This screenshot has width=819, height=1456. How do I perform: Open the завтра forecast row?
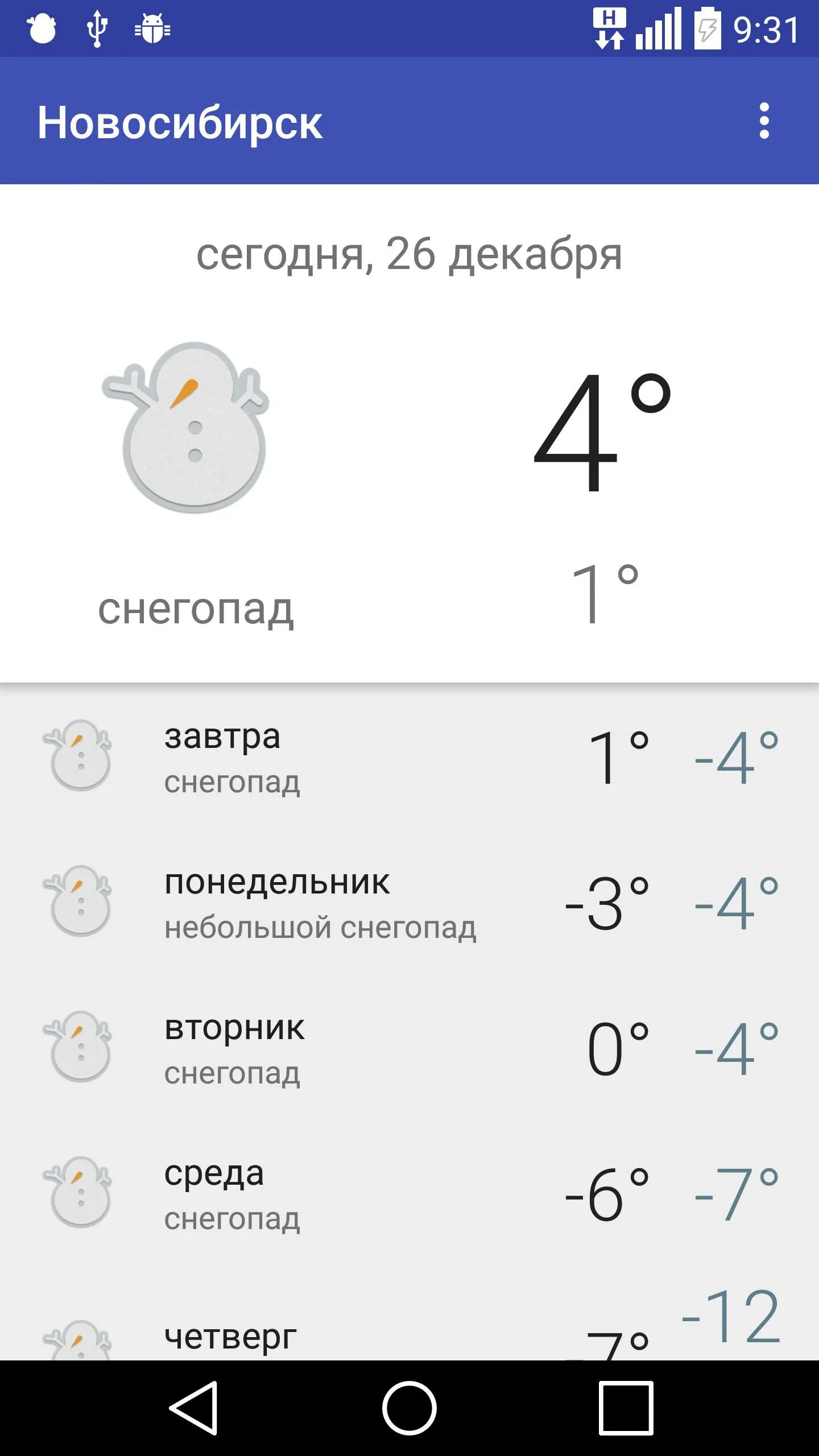point(409,756)
